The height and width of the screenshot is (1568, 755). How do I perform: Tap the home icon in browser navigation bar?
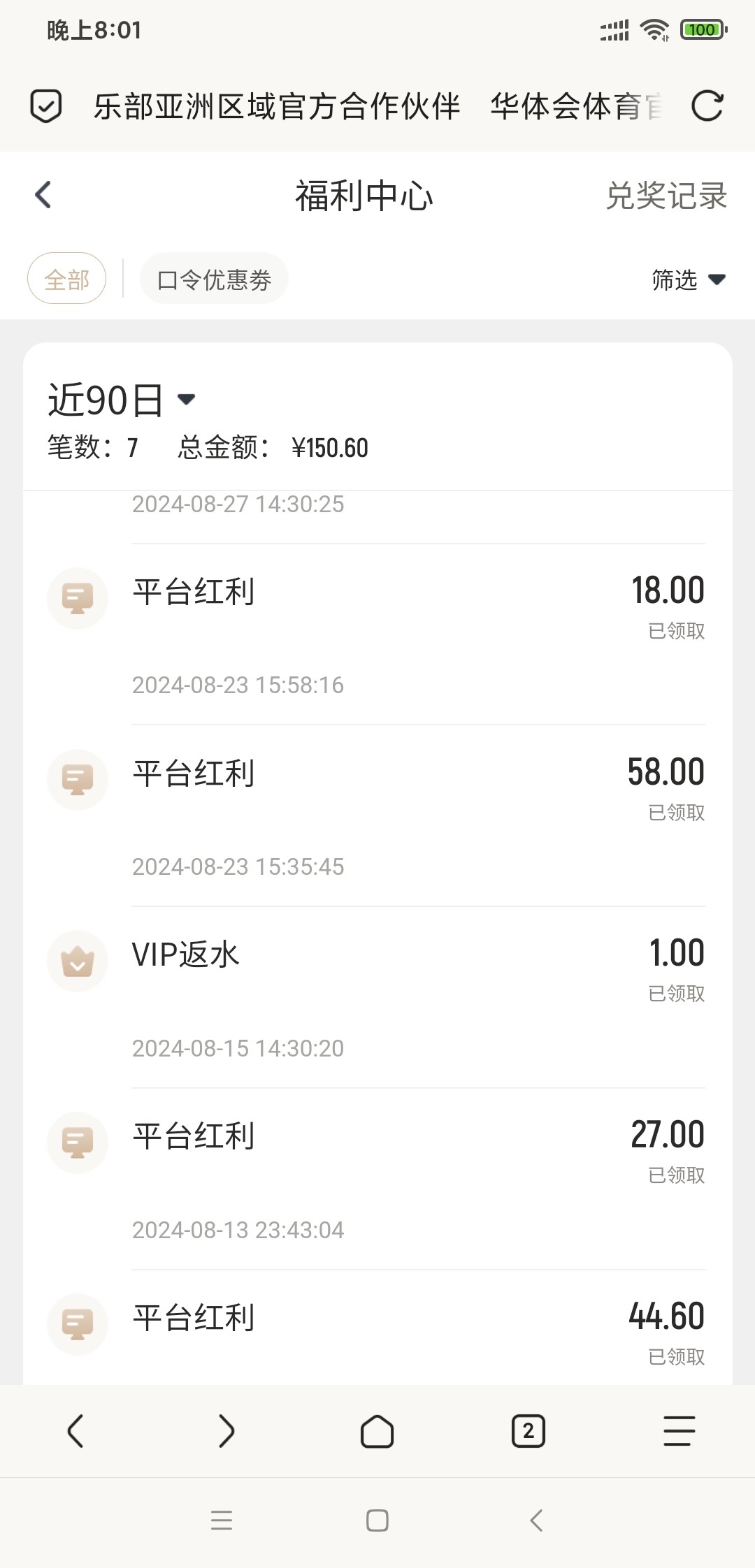(377, 1431)
